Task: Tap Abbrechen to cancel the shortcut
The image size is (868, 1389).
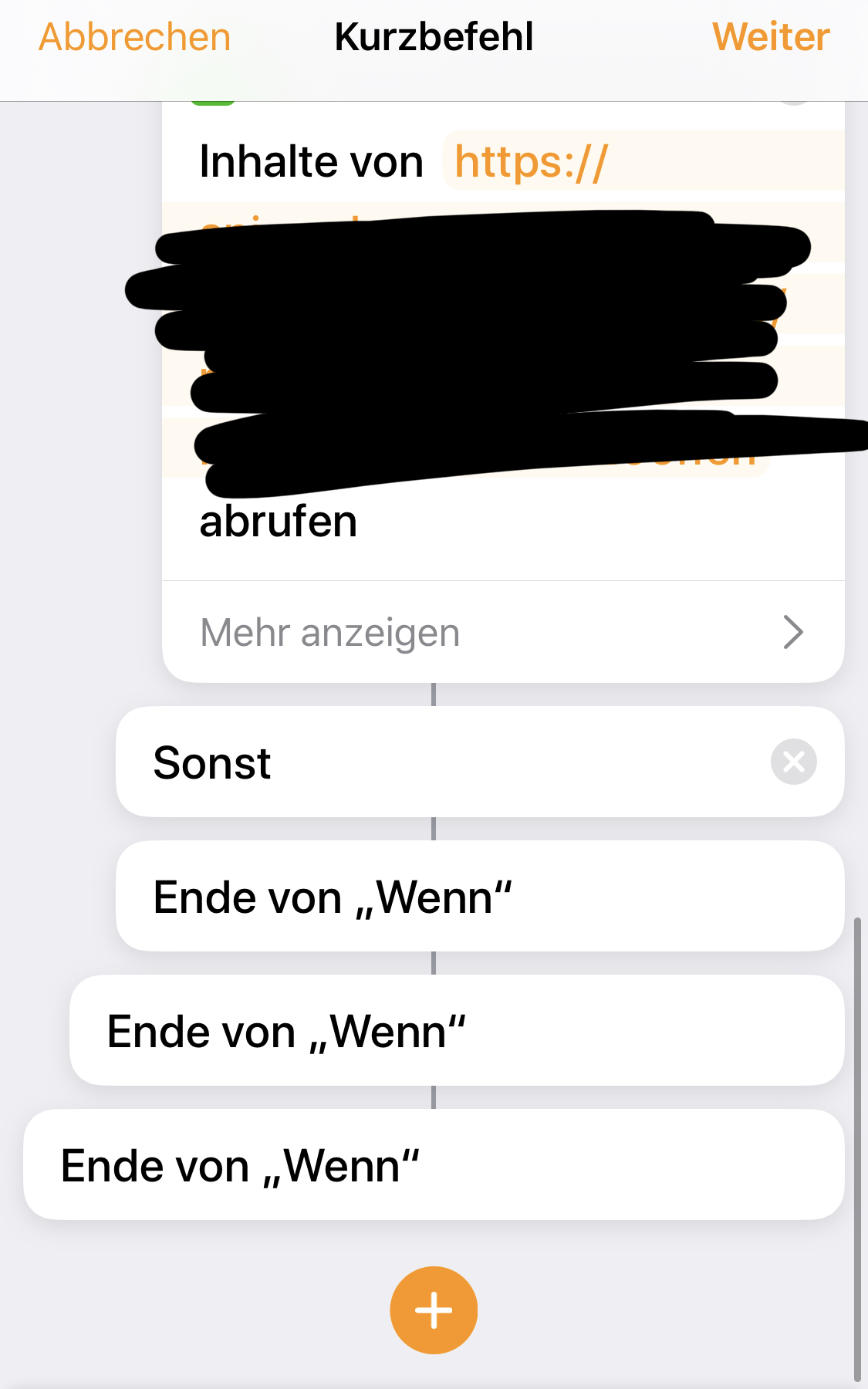Action: 135,37
